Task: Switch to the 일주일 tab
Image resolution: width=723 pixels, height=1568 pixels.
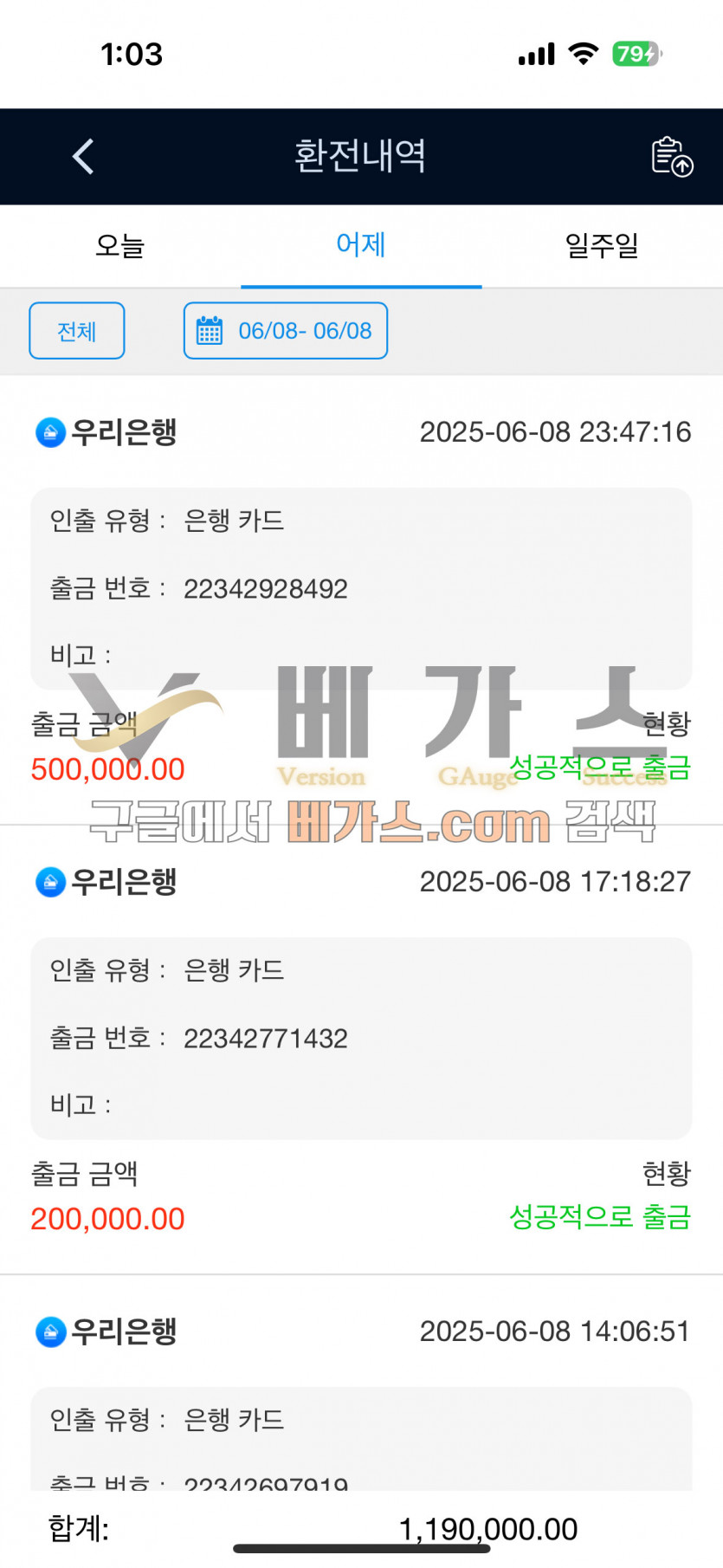Action: click(x=602, y=245)
